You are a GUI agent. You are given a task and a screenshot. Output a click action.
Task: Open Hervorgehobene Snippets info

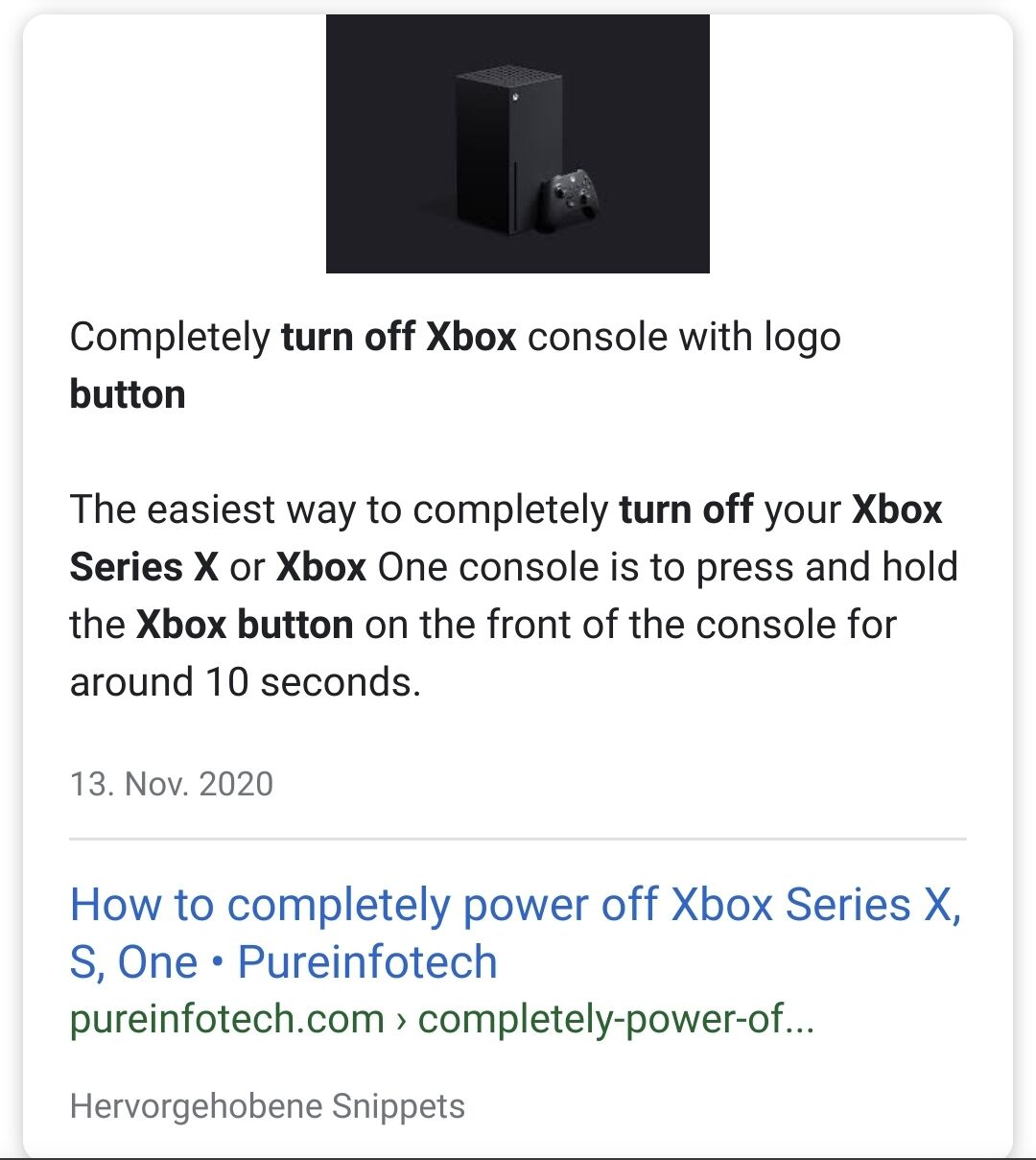[267, 1106]
